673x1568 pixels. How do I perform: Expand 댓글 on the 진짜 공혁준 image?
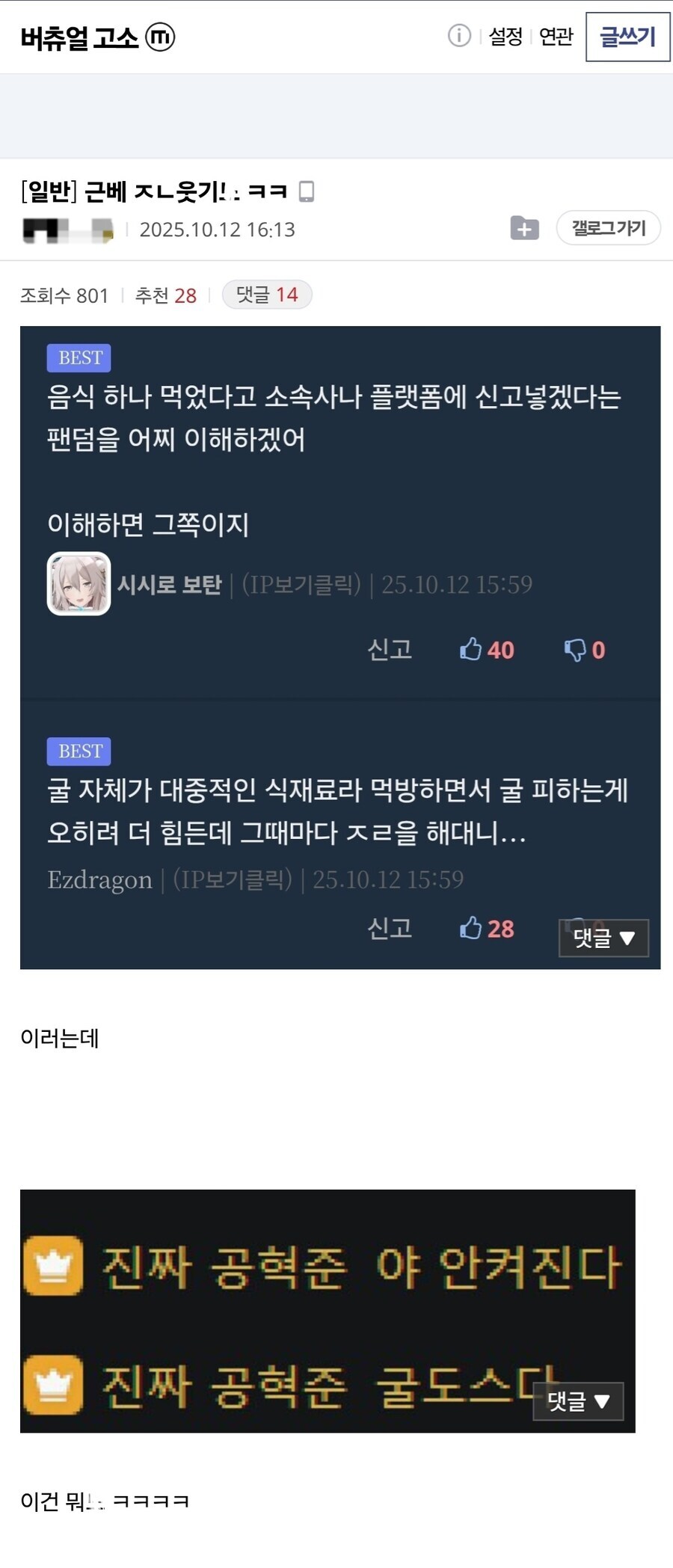(578, 1401)
